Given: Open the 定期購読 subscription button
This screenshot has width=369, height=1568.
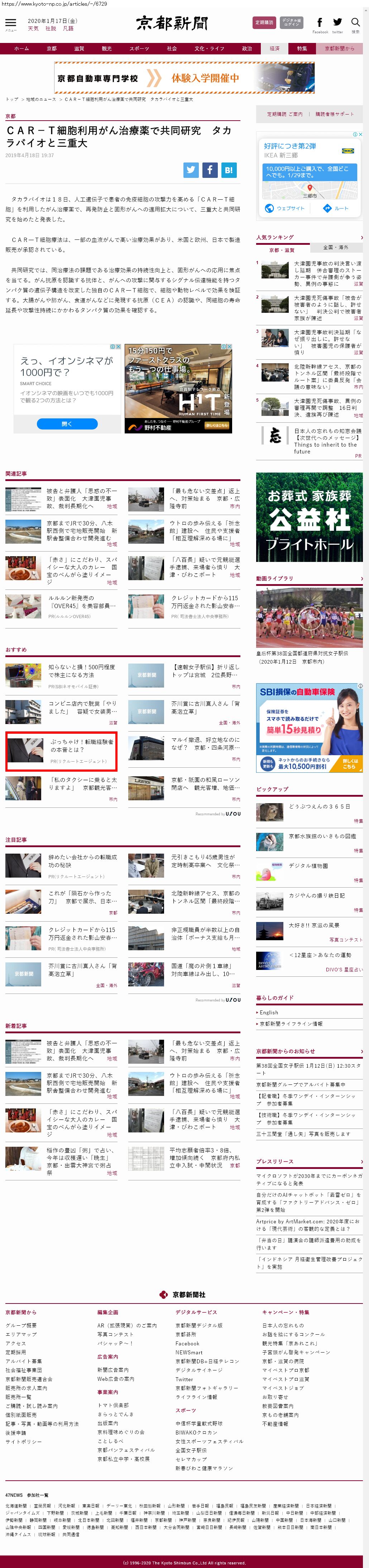Looking at the screenshot, I should 264,23.
